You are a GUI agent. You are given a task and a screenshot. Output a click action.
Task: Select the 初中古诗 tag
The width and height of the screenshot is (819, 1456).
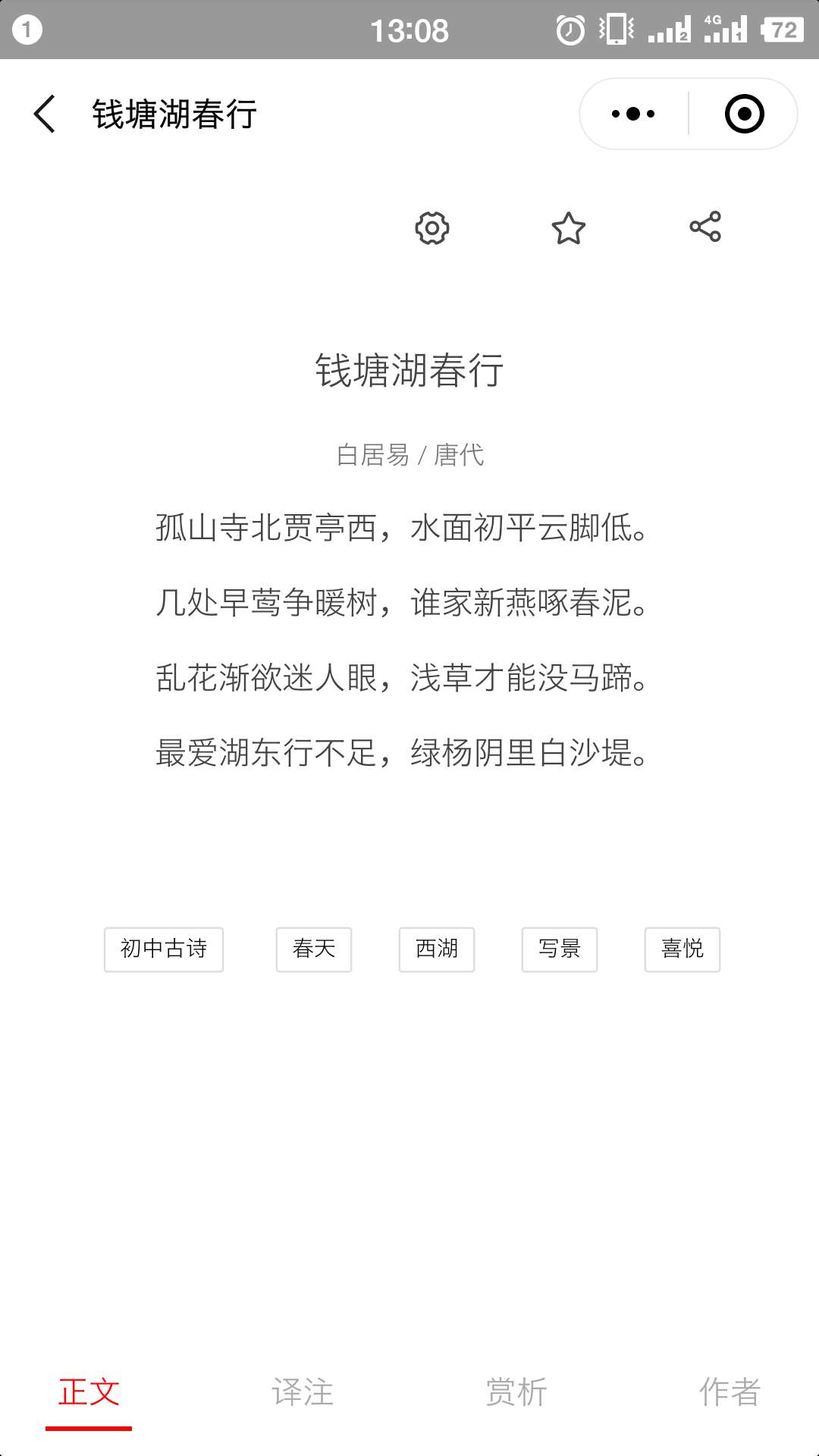(x=164, y=949)
